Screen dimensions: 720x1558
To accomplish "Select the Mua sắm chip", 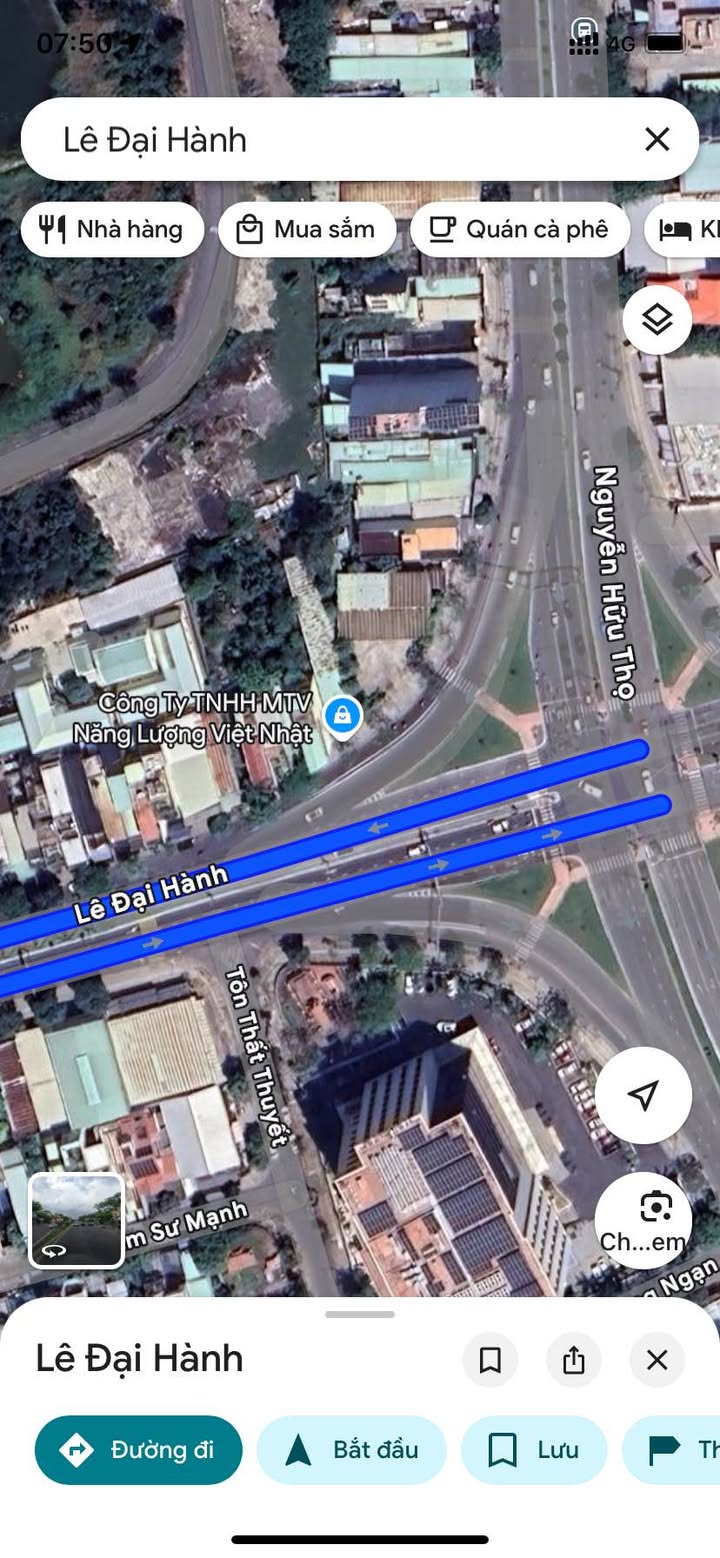I will tap(306, 230).
